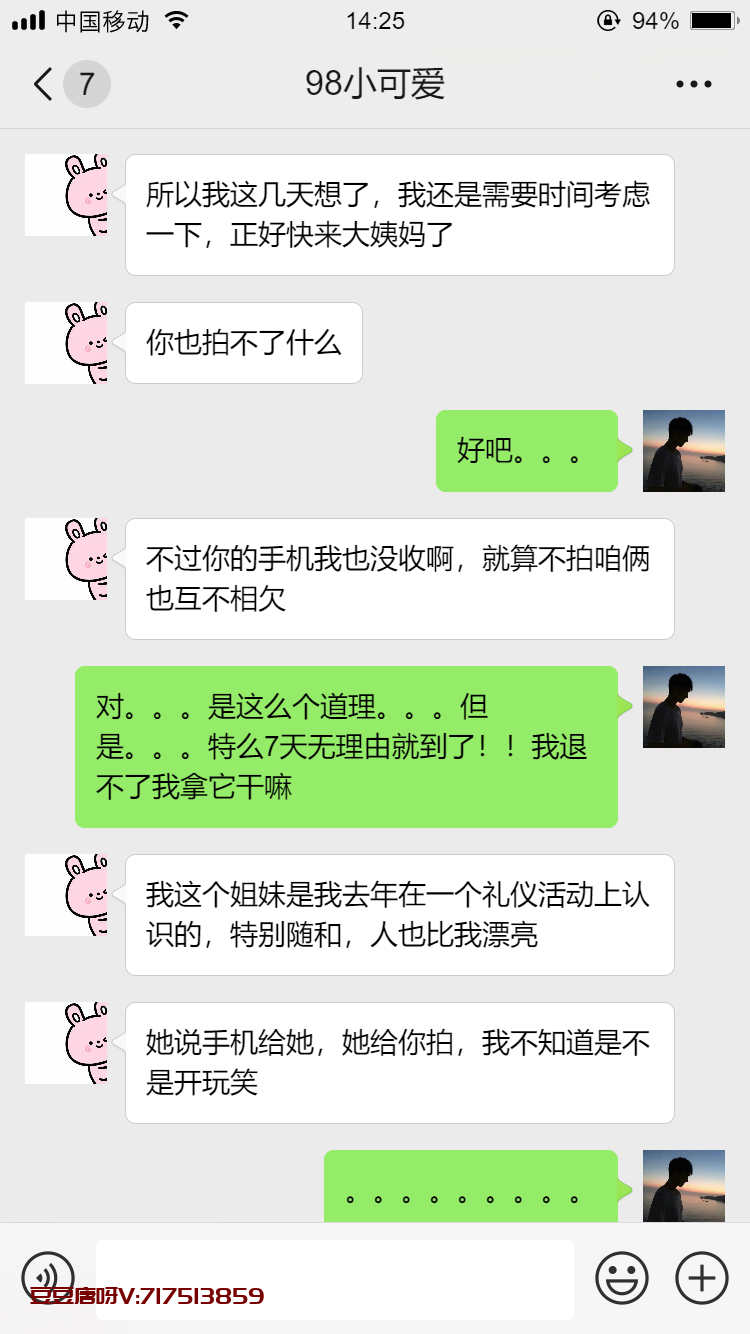Go back to the chat list
Screen dimensions: 750x1334
tap(44, 84)
